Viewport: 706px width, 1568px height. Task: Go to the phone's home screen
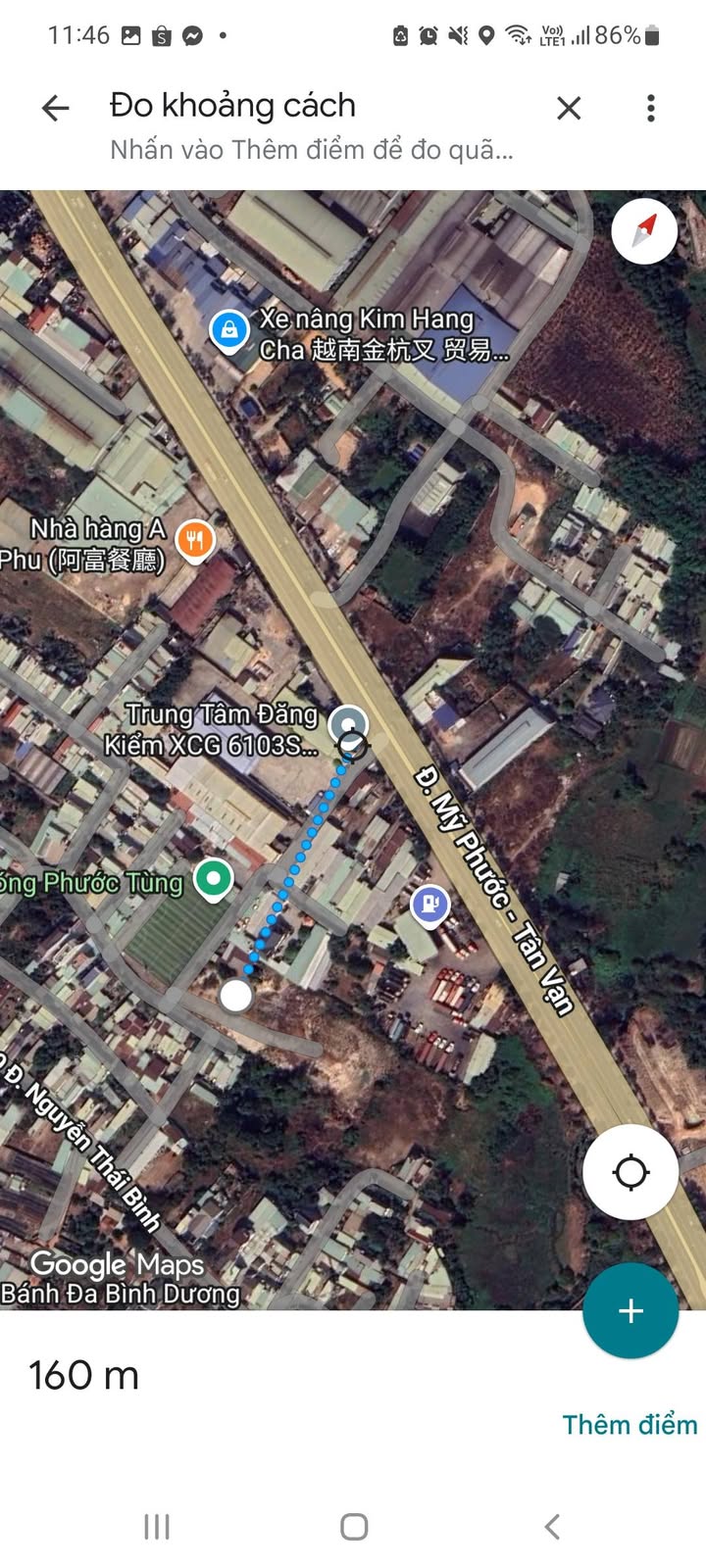point(354,1526)
